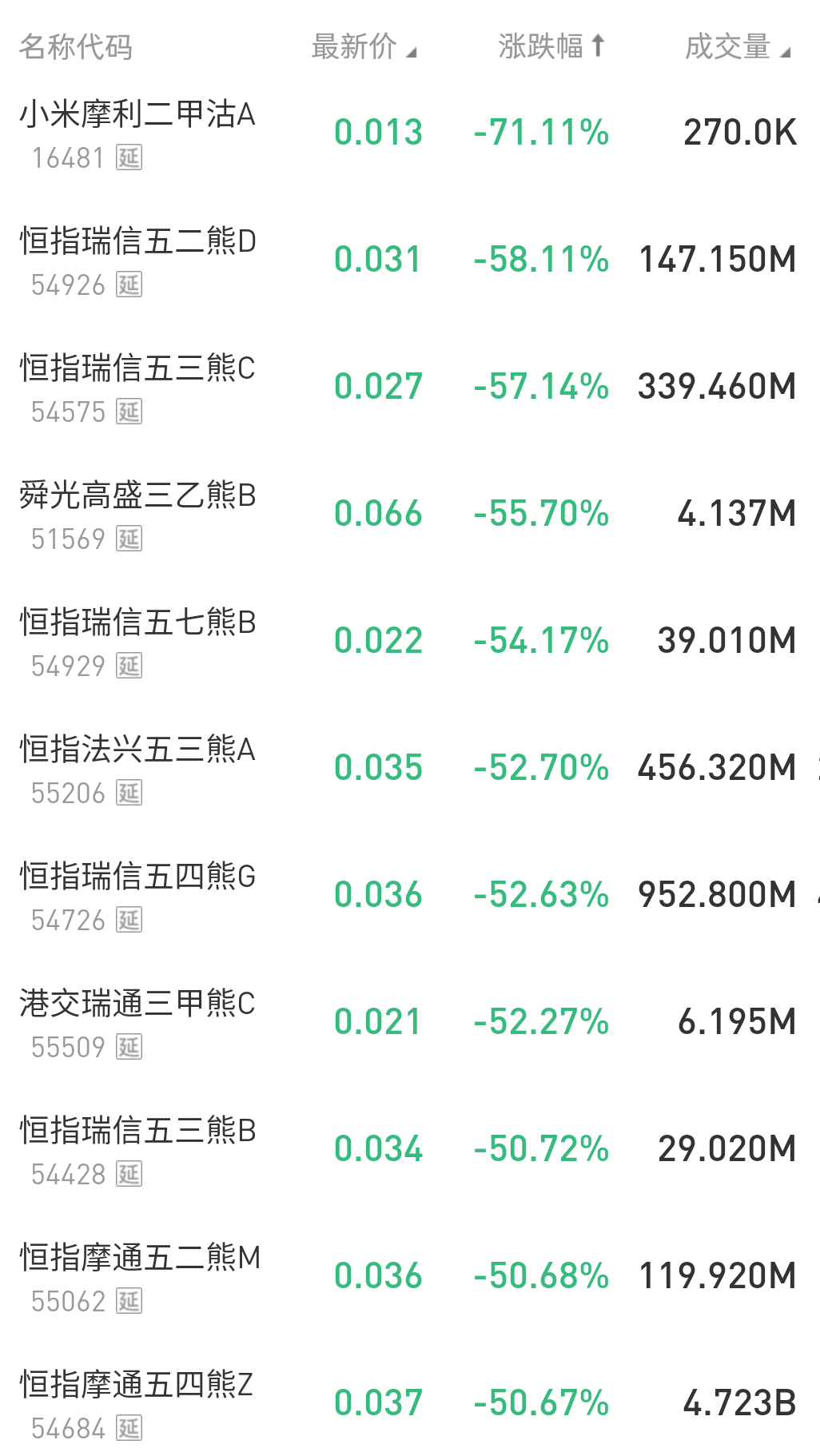820x1456 pixels.
Task: Toggle sorting by 涨跌幅 column
Action: pyautogui.click(x=551, y=47)
